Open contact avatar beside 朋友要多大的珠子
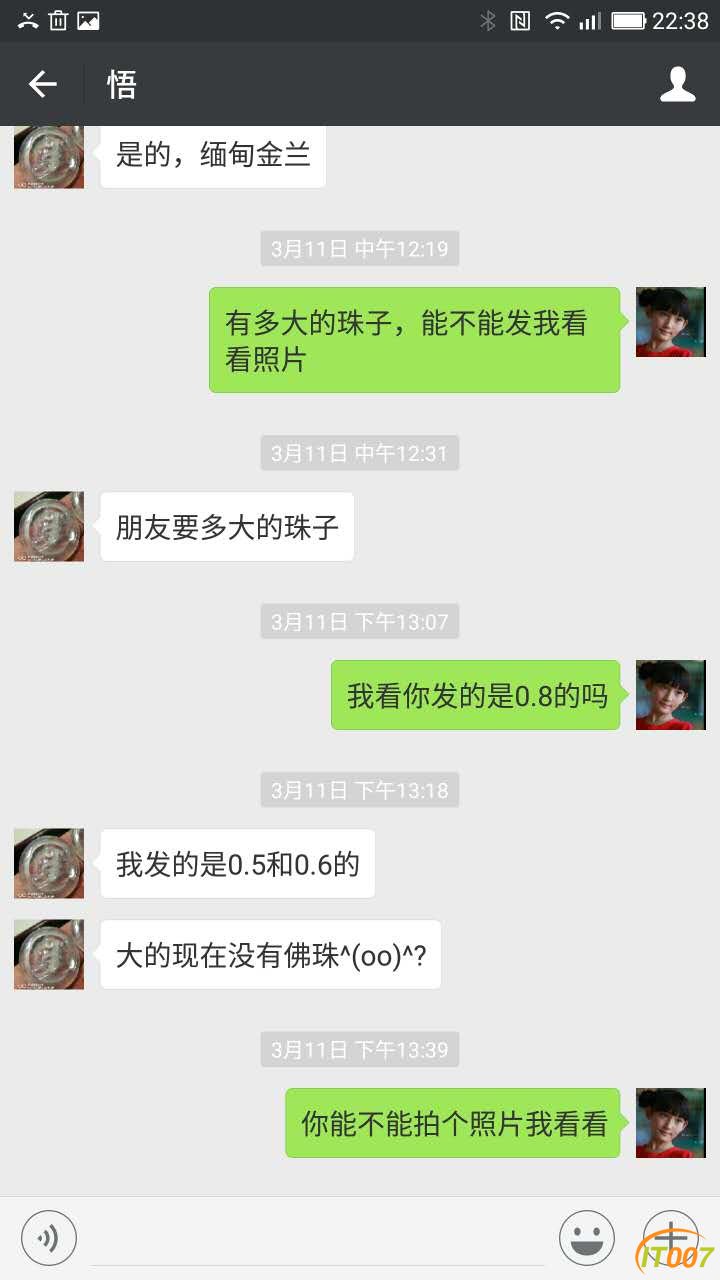Viewport: 720px width, 1280px height. (49, 526)
